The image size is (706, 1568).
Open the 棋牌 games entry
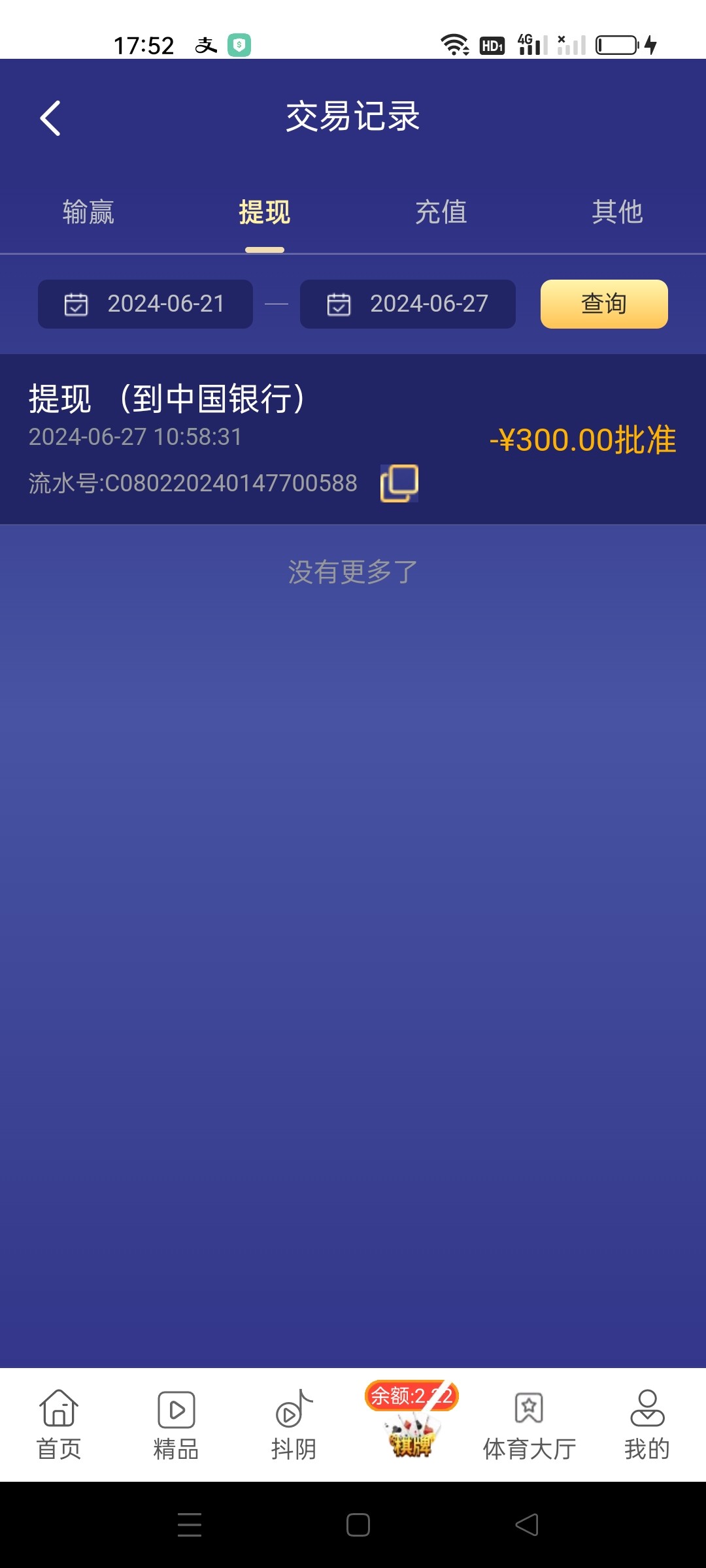(412, 1425)
